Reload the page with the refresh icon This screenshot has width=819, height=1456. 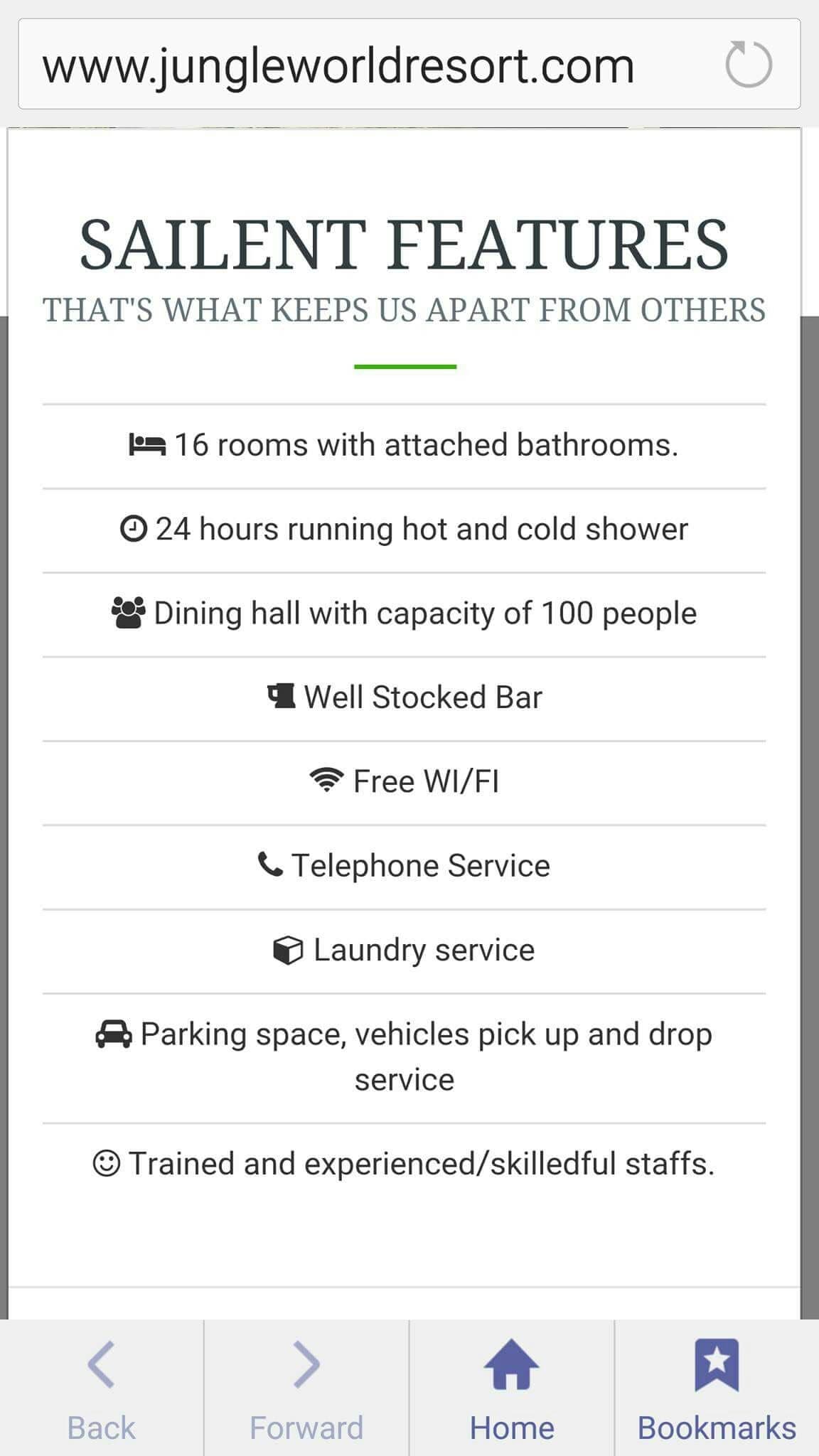[748, 65]
